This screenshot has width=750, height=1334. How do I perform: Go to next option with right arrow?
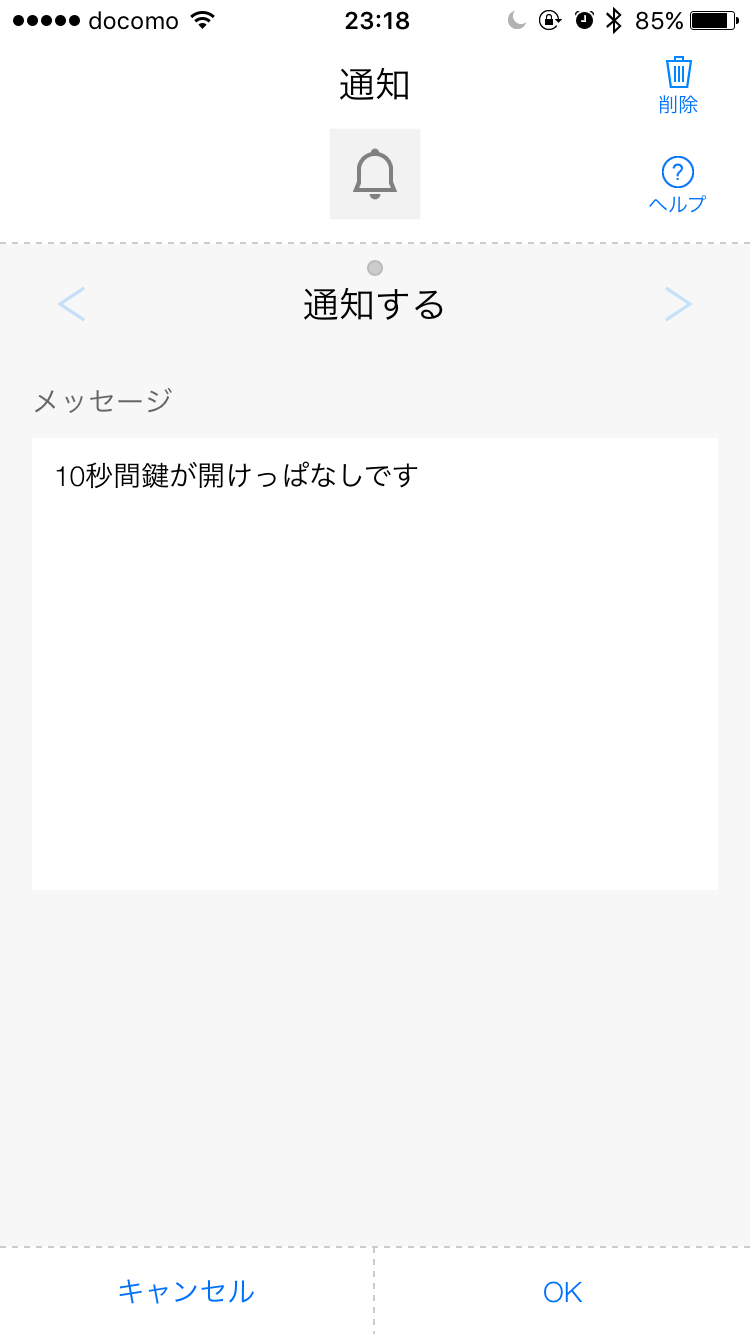678,304
